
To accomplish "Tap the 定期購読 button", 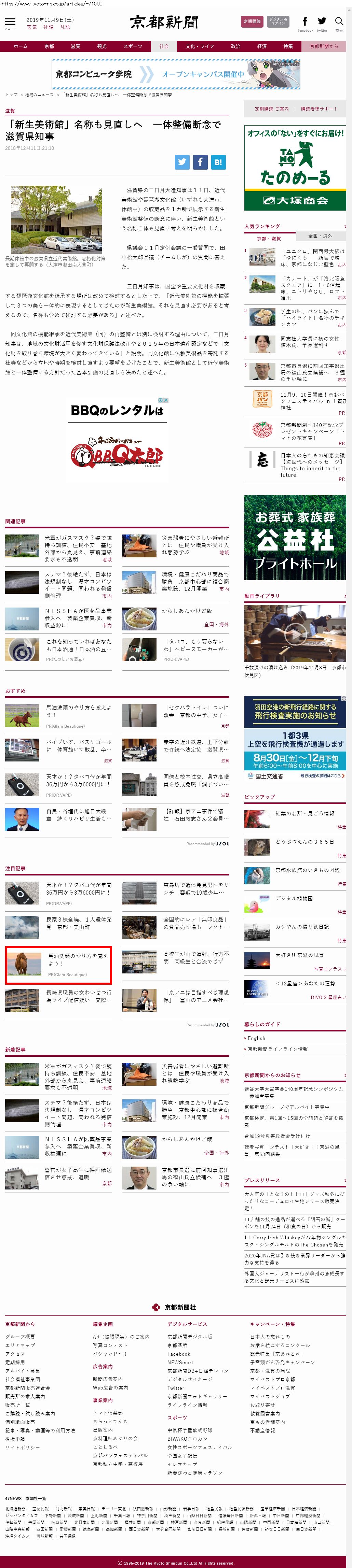I will tap(252, 21).
